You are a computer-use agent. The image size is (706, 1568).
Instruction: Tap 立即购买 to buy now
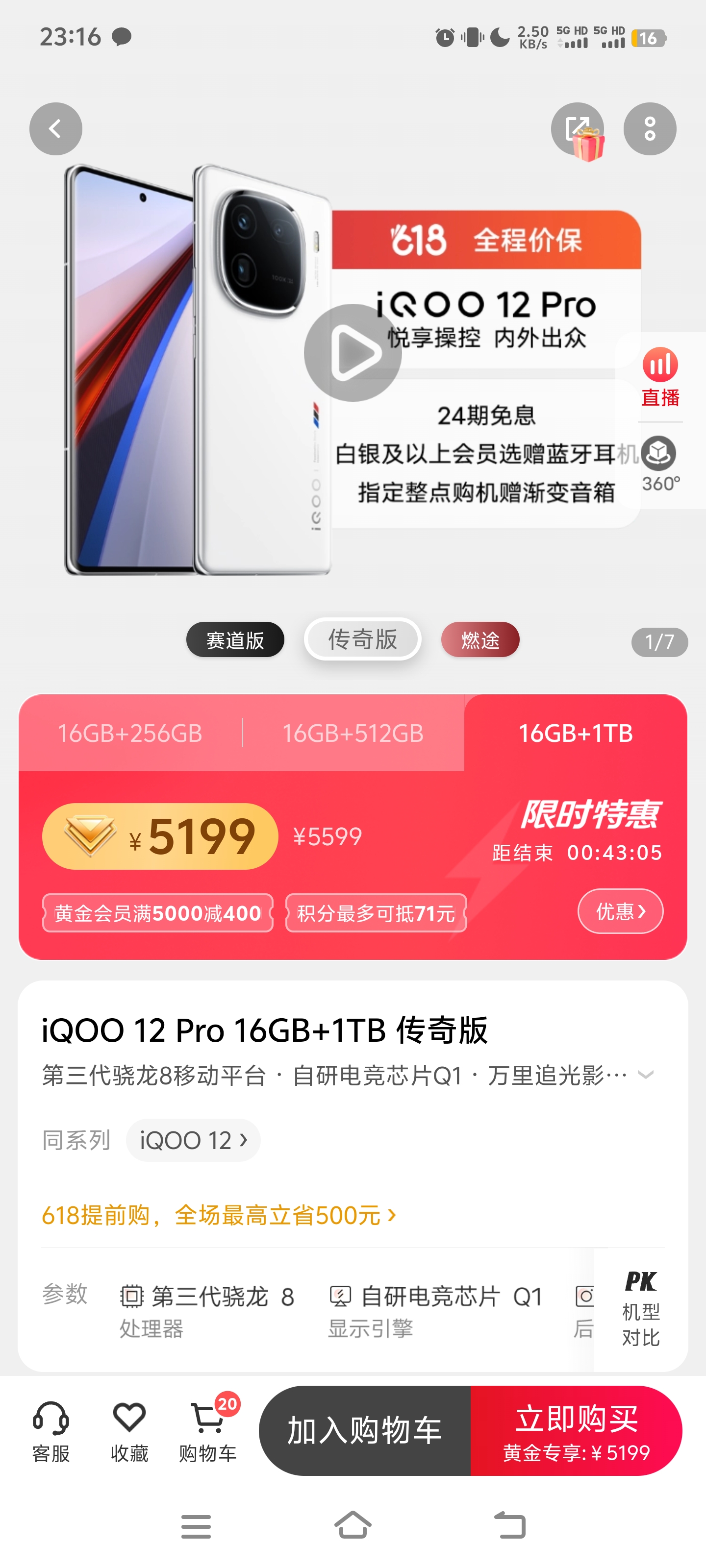[x=576, y=1430]
